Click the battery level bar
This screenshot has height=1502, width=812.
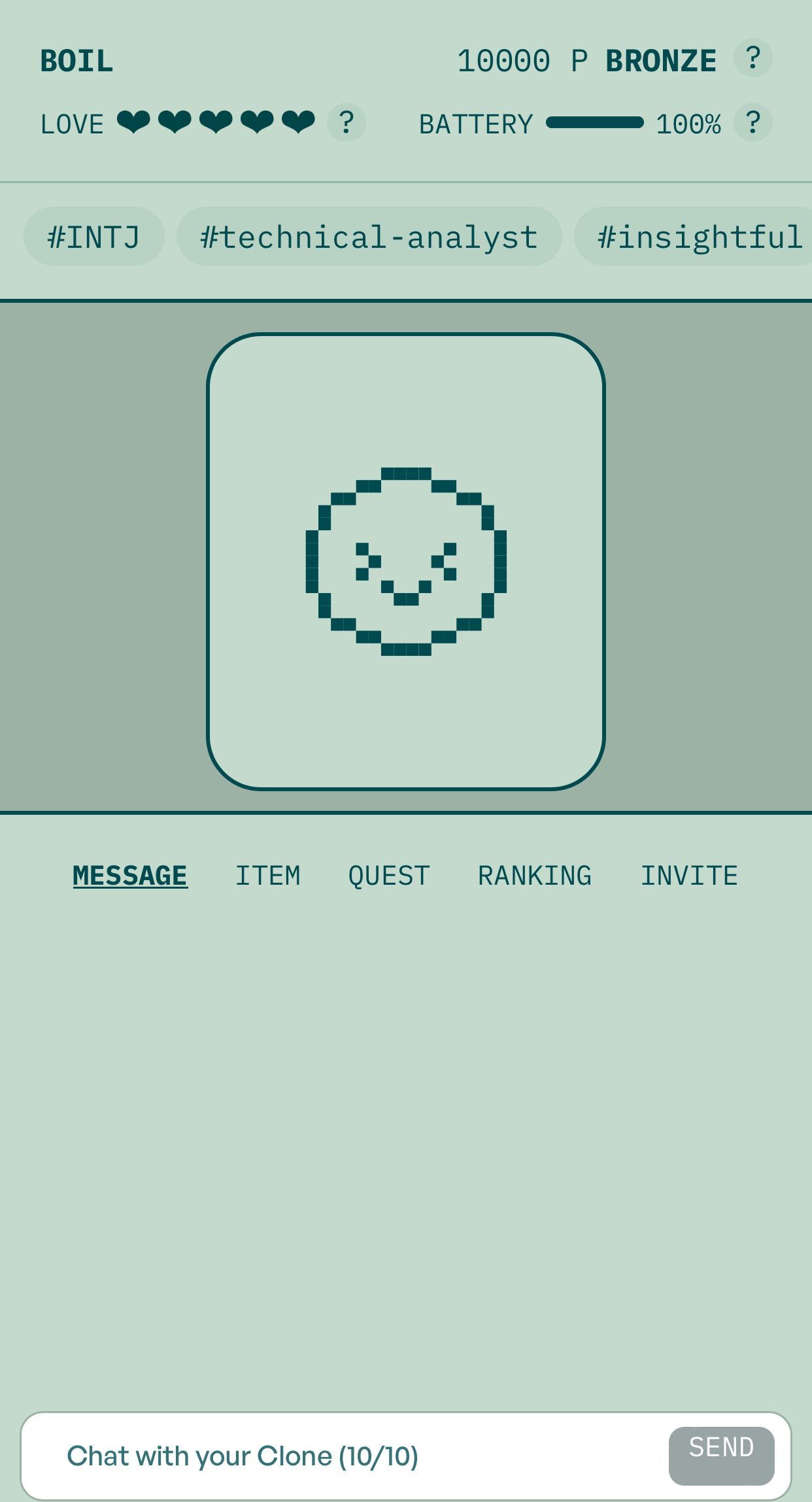pos(594,122)
